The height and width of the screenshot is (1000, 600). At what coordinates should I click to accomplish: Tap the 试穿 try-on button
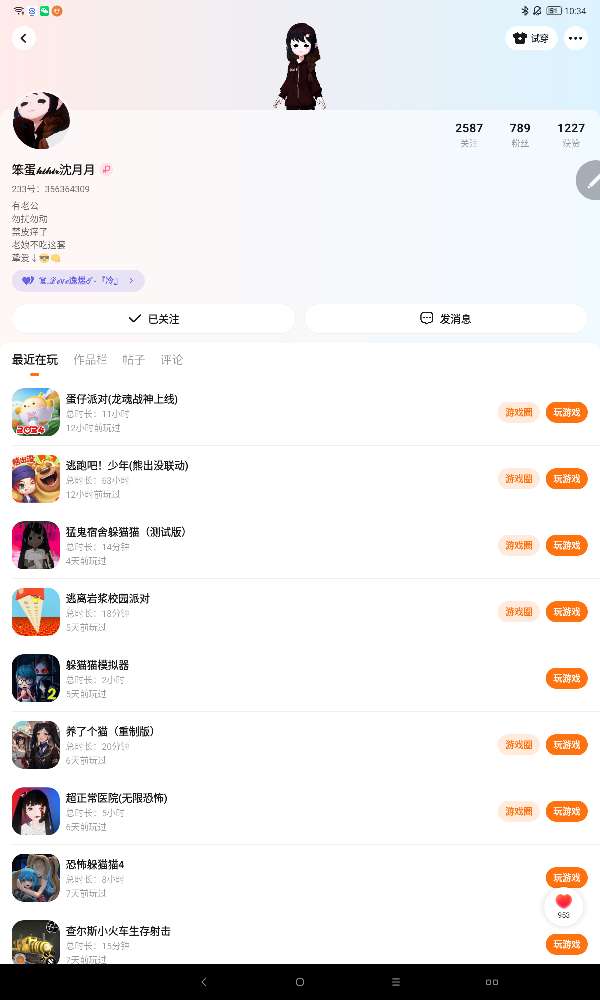(531, 38)
